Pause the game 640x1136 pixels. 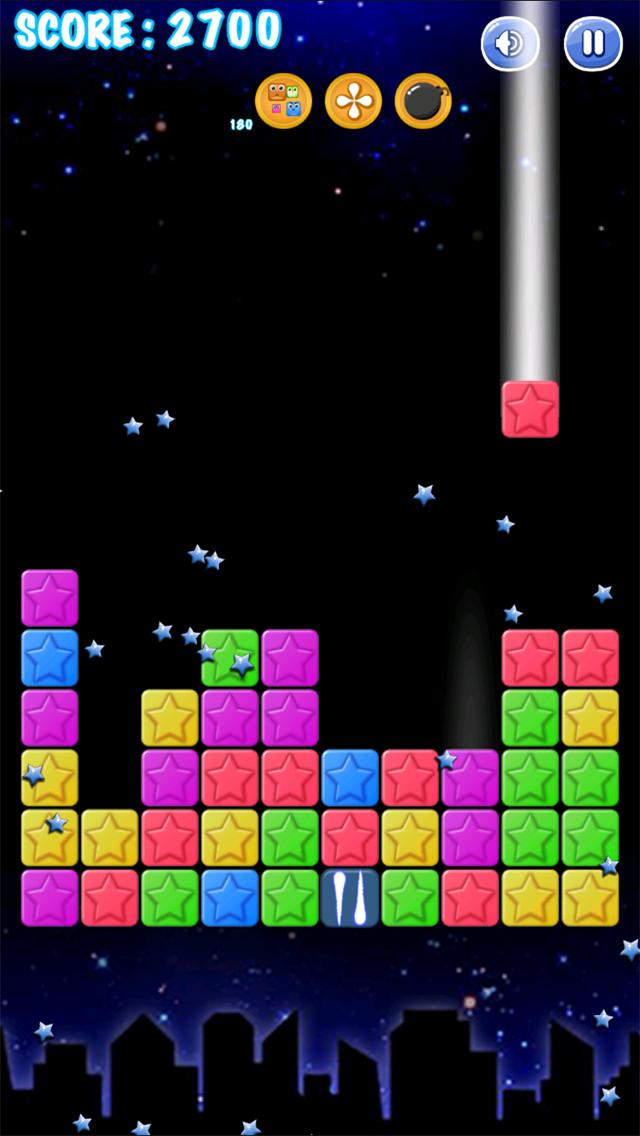pos(593,44)
